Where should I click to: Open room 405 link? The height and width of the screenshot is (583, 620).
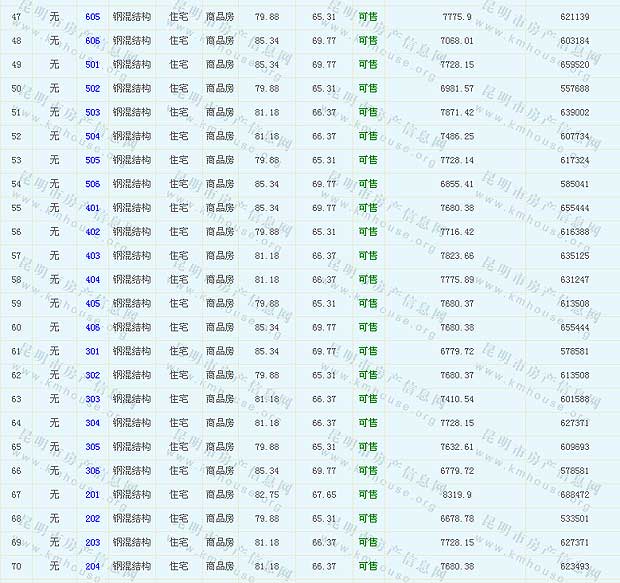(93, 304)
